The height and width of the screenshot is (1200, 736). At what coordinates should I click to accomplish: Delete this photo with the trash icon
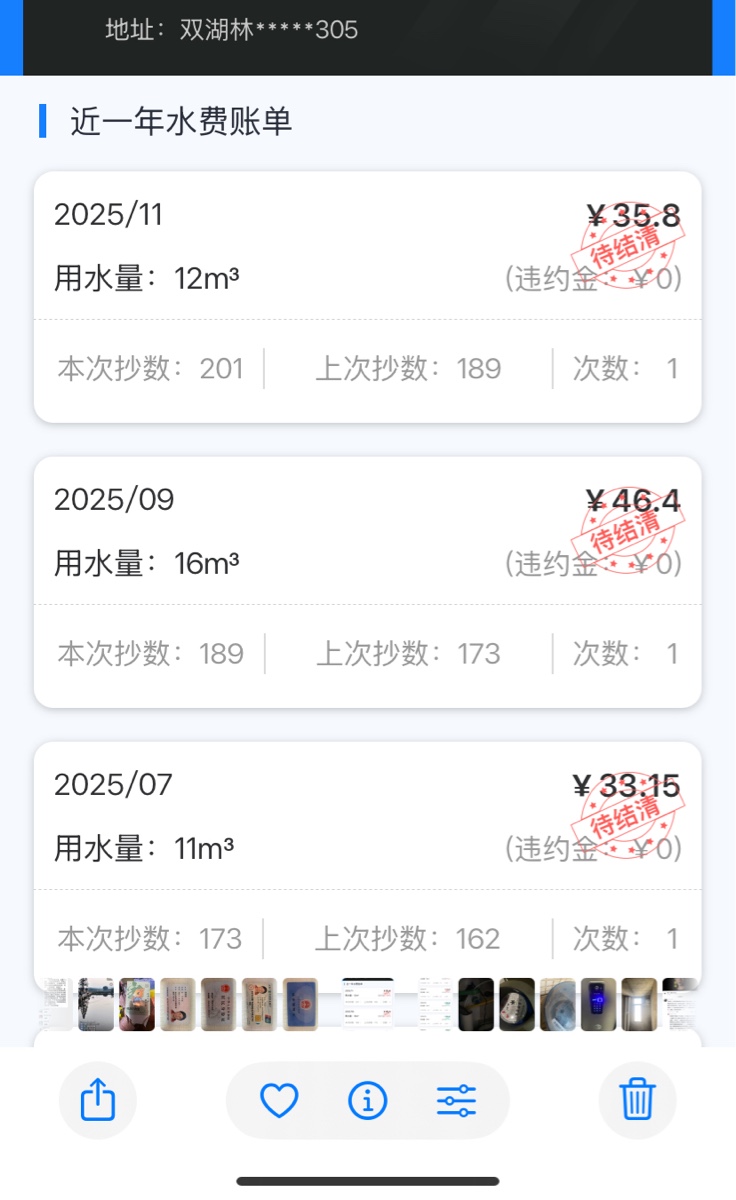point(637,1100)
